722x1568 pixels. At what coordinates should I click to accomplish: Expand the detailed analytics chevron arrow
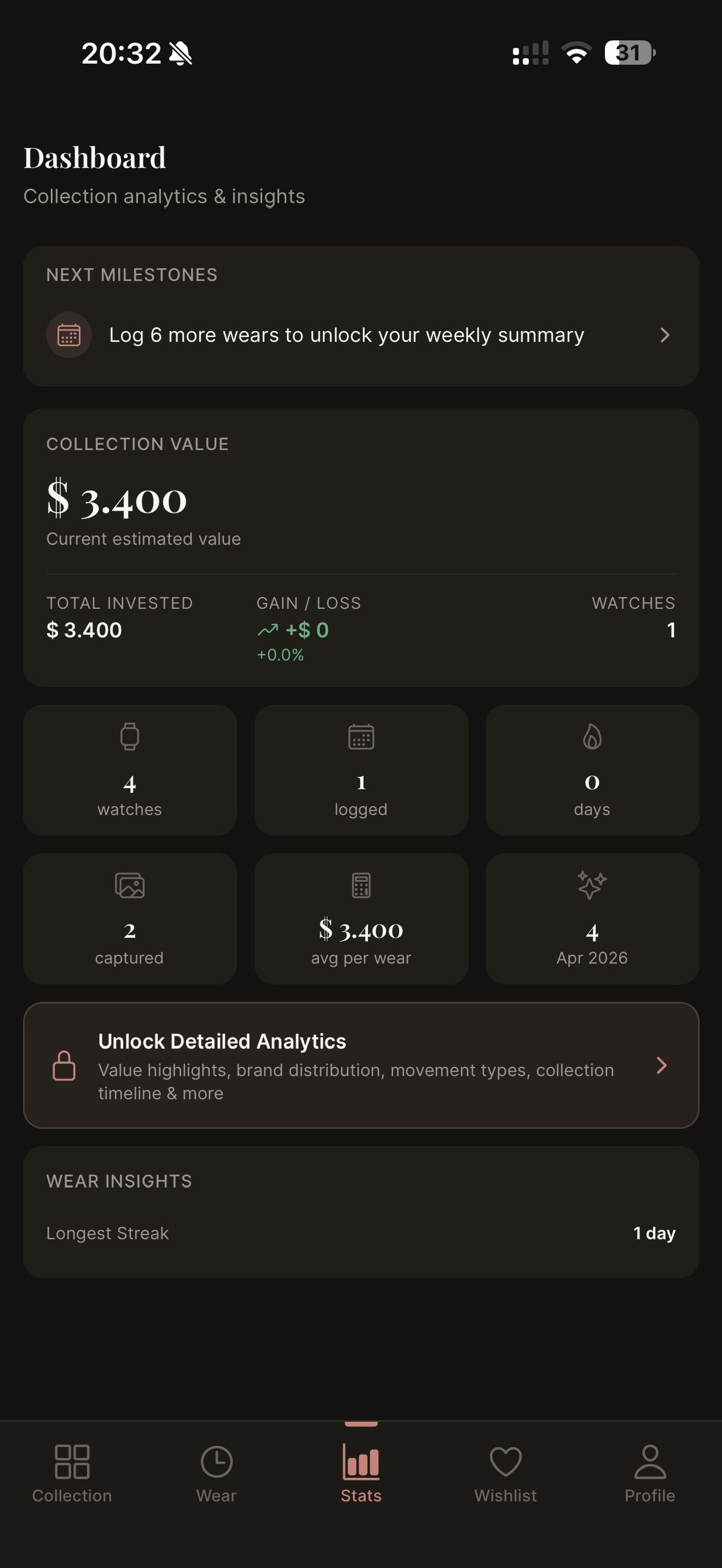tap(662, 1066)
